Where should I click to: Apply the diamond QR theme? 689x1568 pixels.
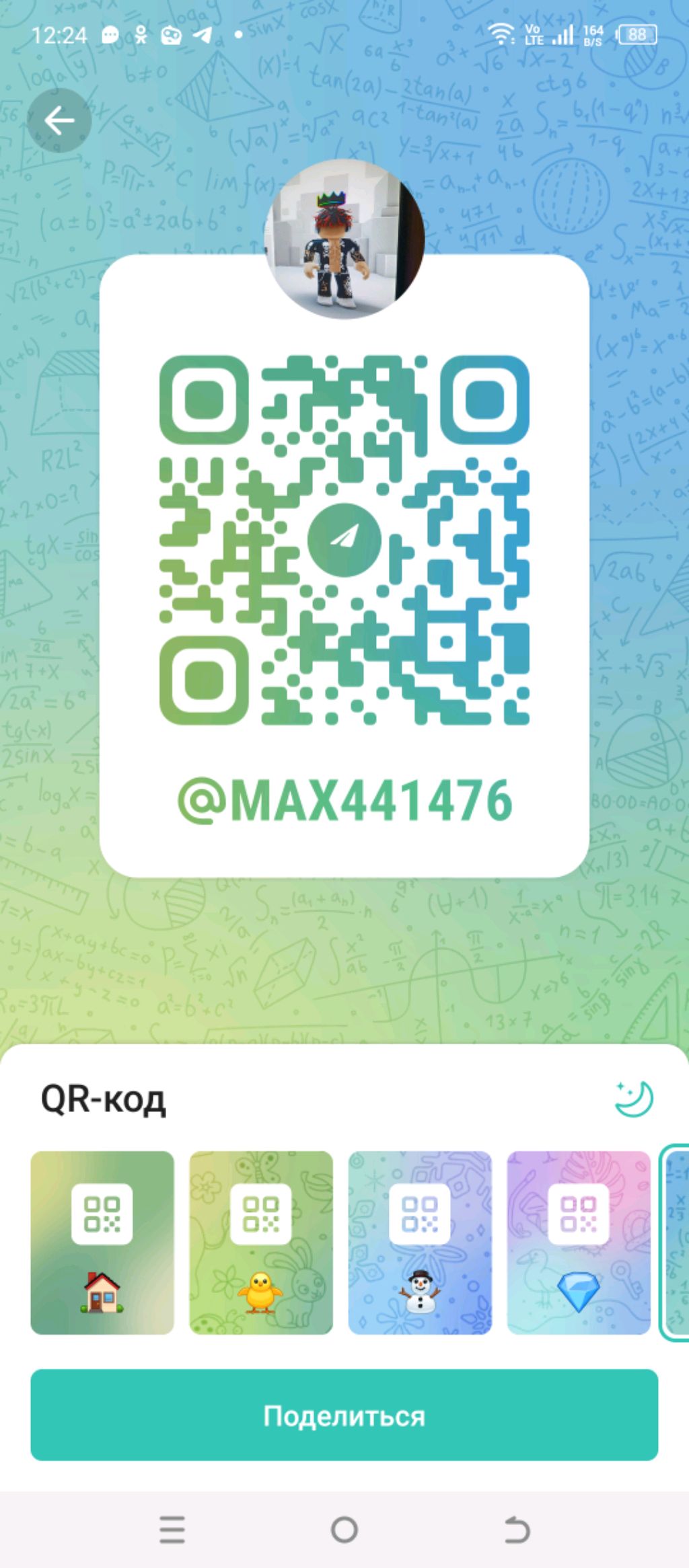coord(579,1243)
